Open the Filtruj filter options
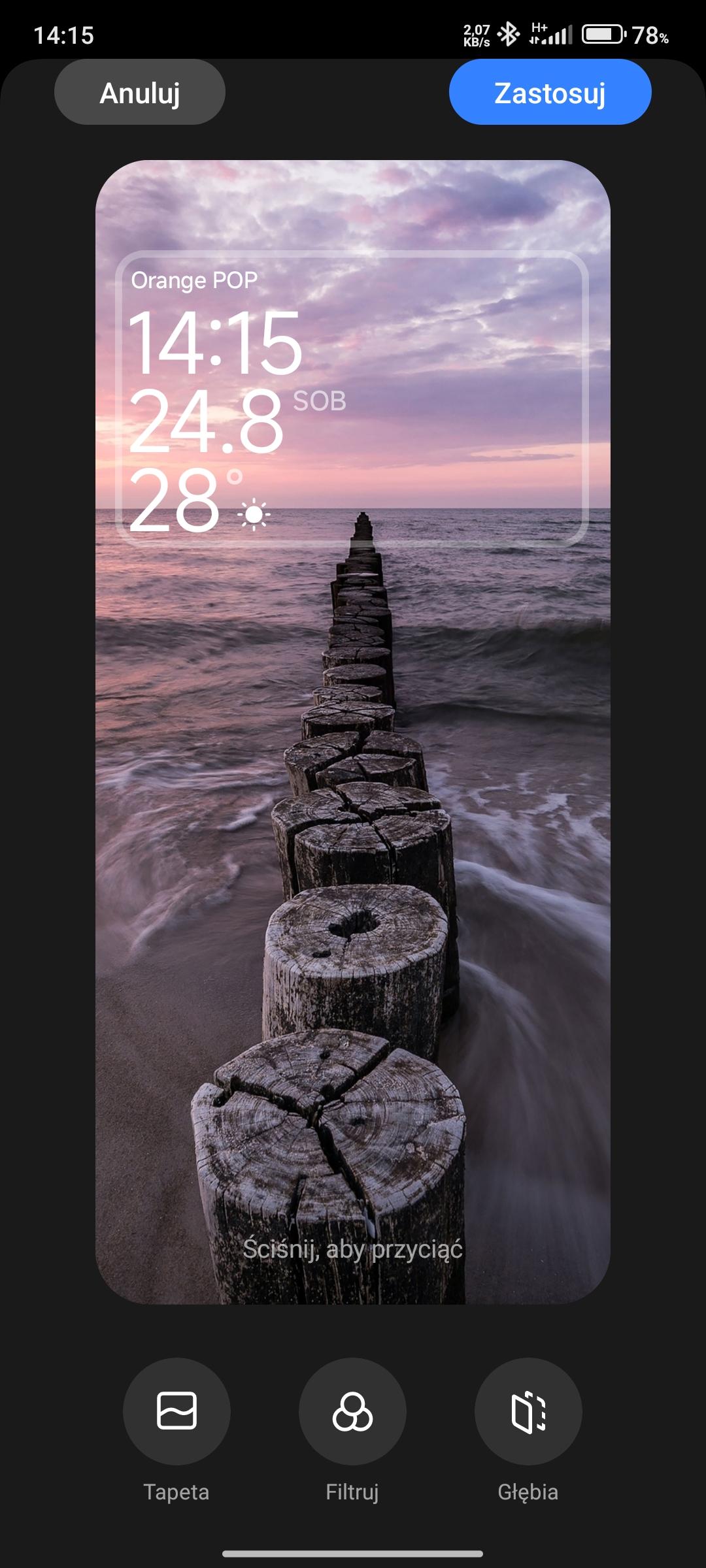 [x=352, y=1411]
